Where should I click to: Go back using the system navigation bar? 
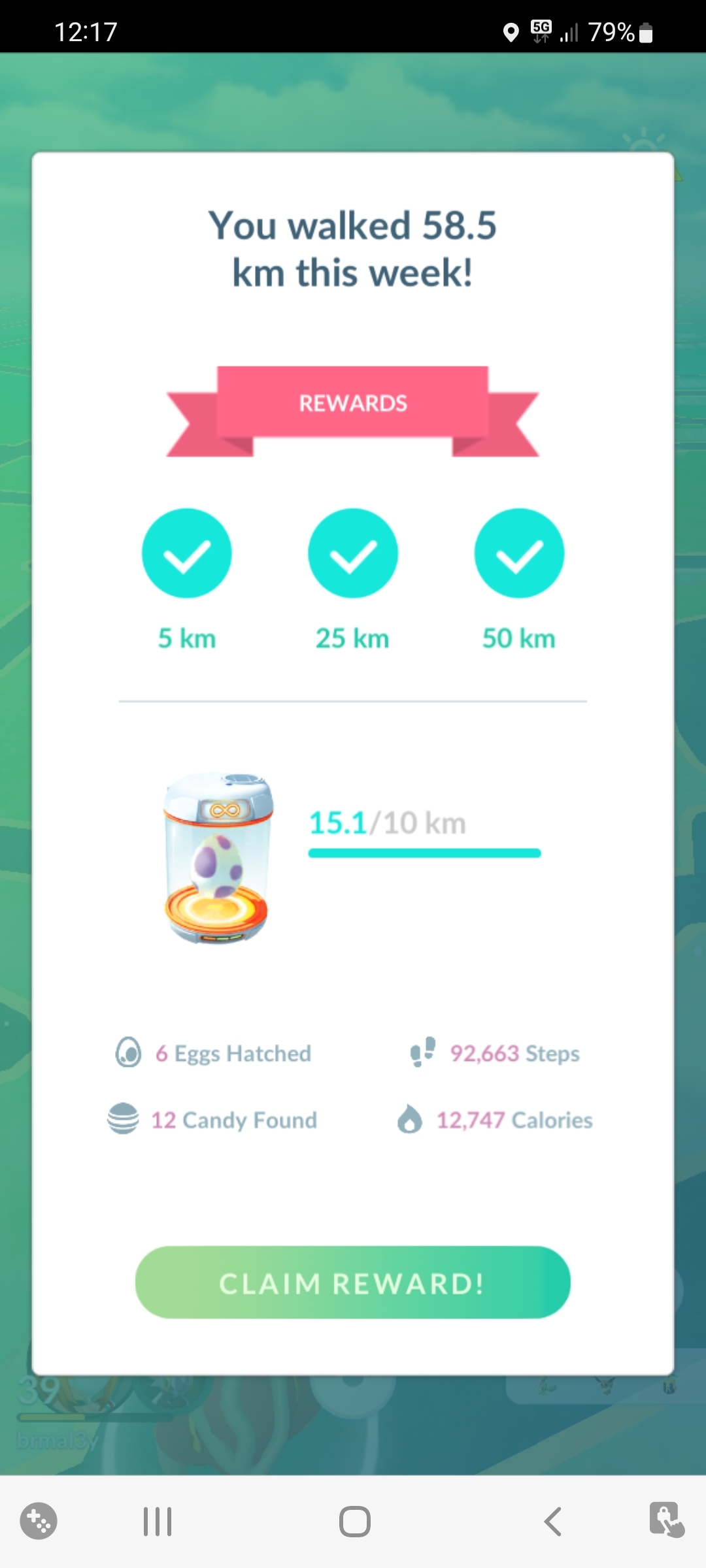tap(553, 1522)
